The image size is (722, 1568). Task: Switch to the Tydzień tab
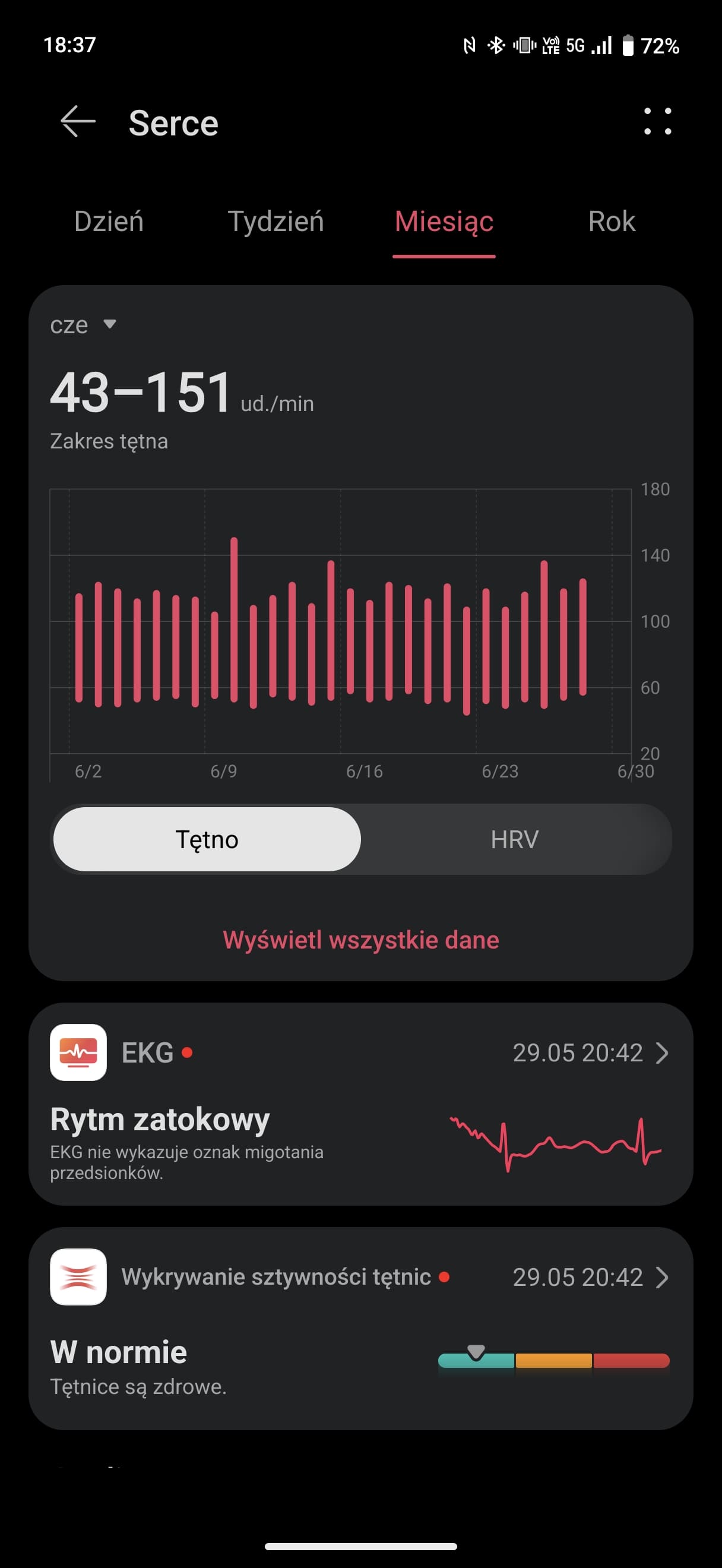(275, 221)
